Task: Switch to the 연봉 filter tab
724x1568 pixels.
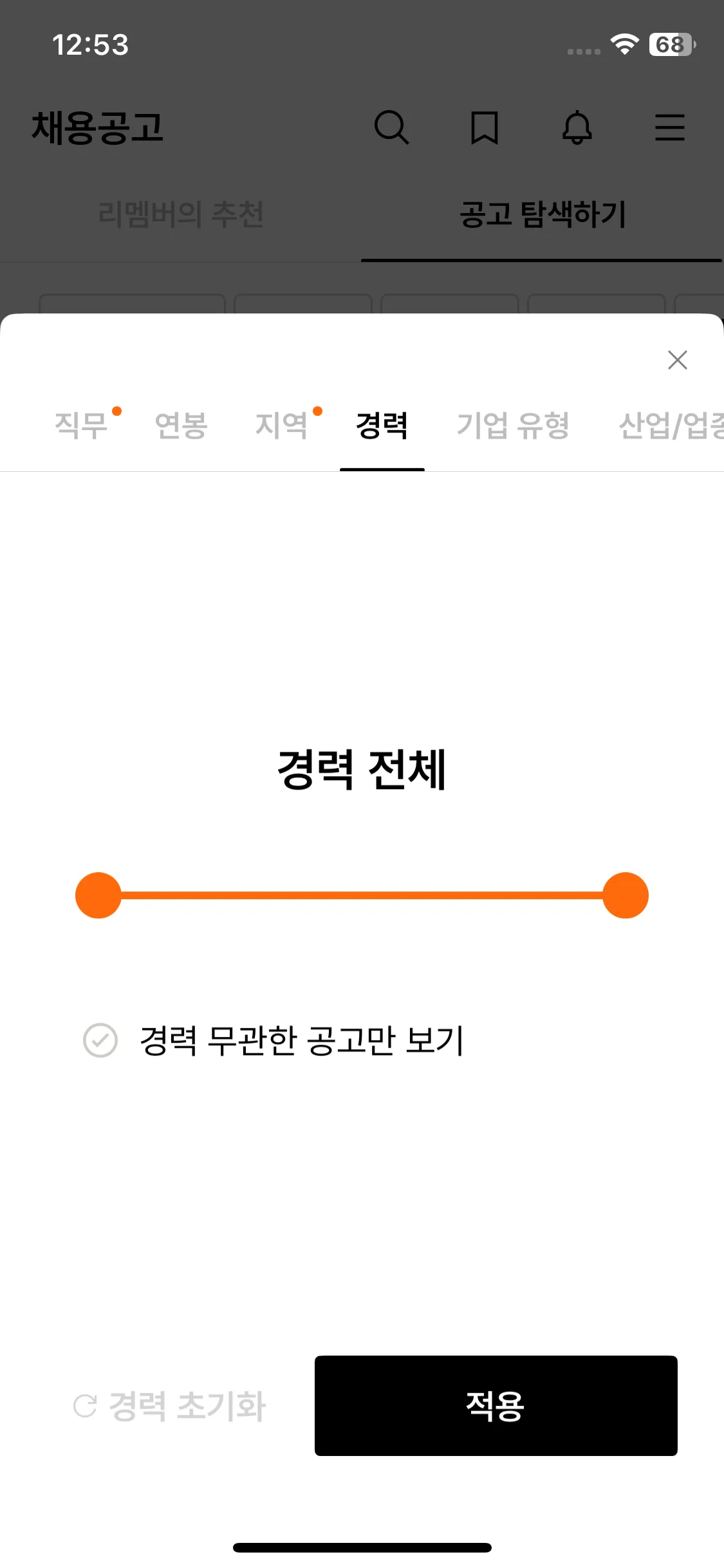Action: [181, 425]
